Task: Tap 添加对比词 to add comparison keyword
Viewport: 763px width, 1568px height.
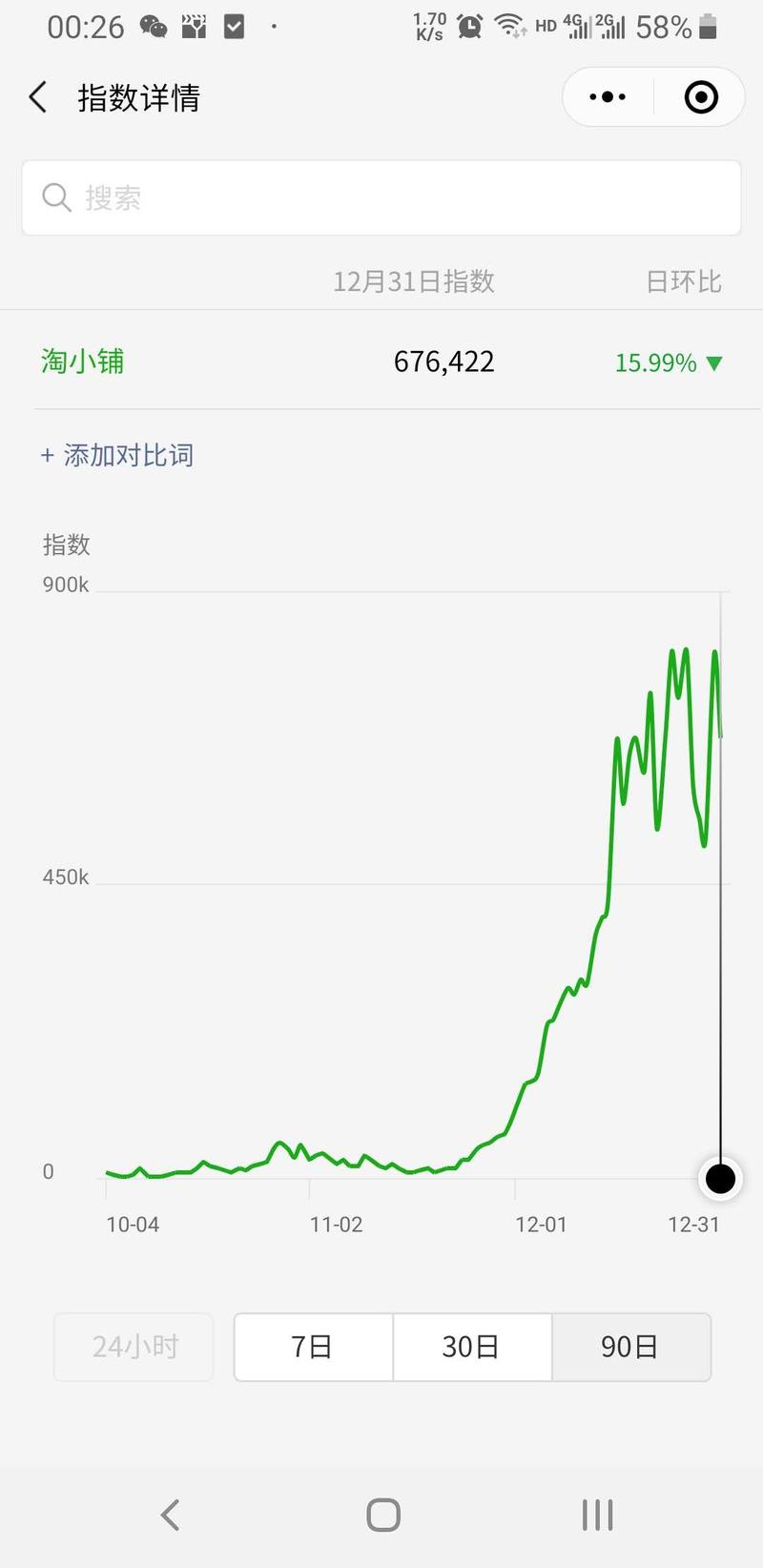Action: click(116, 455)
